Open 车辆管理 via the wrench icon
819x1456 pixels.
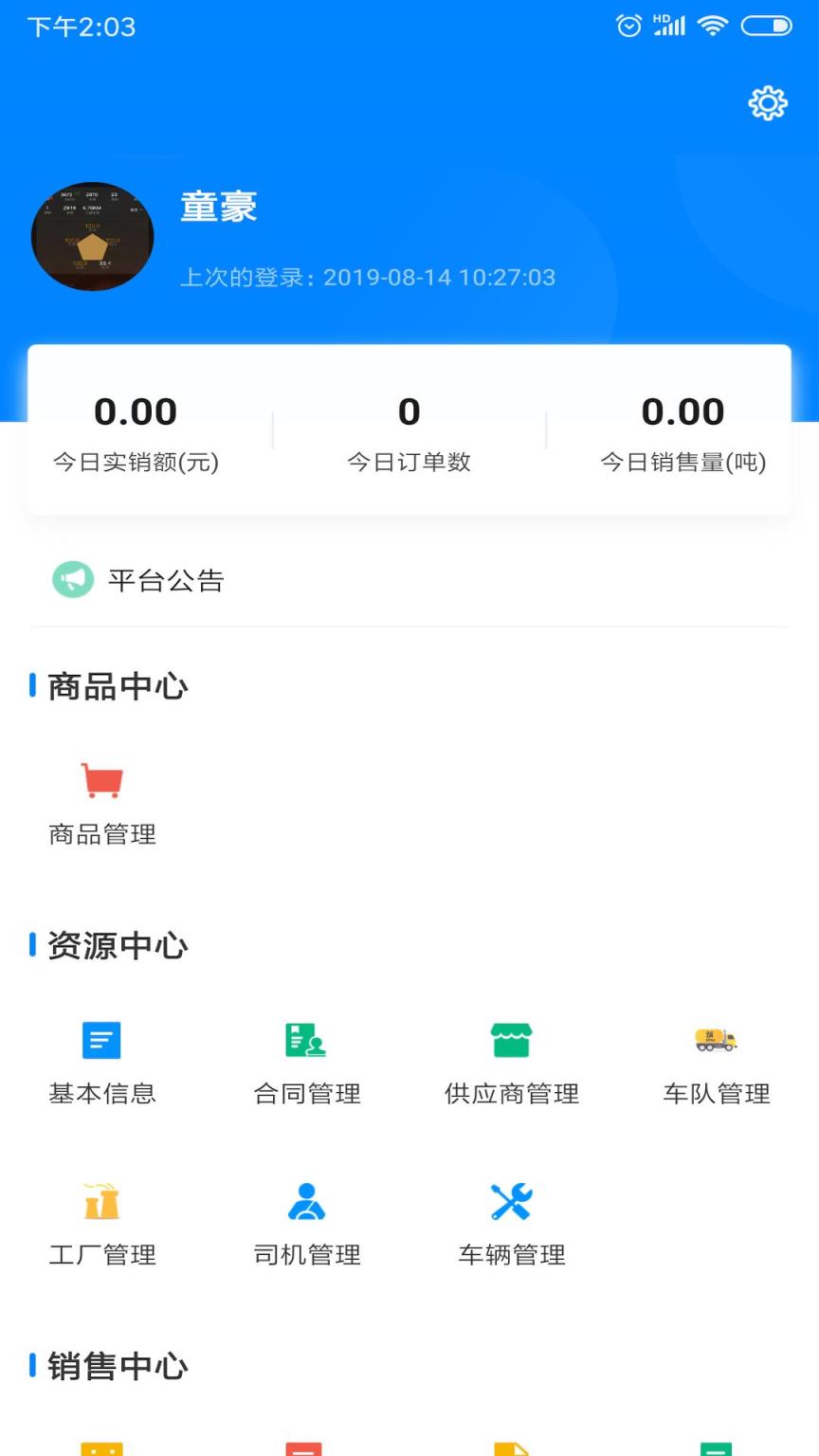click(x=511, y=1202)
